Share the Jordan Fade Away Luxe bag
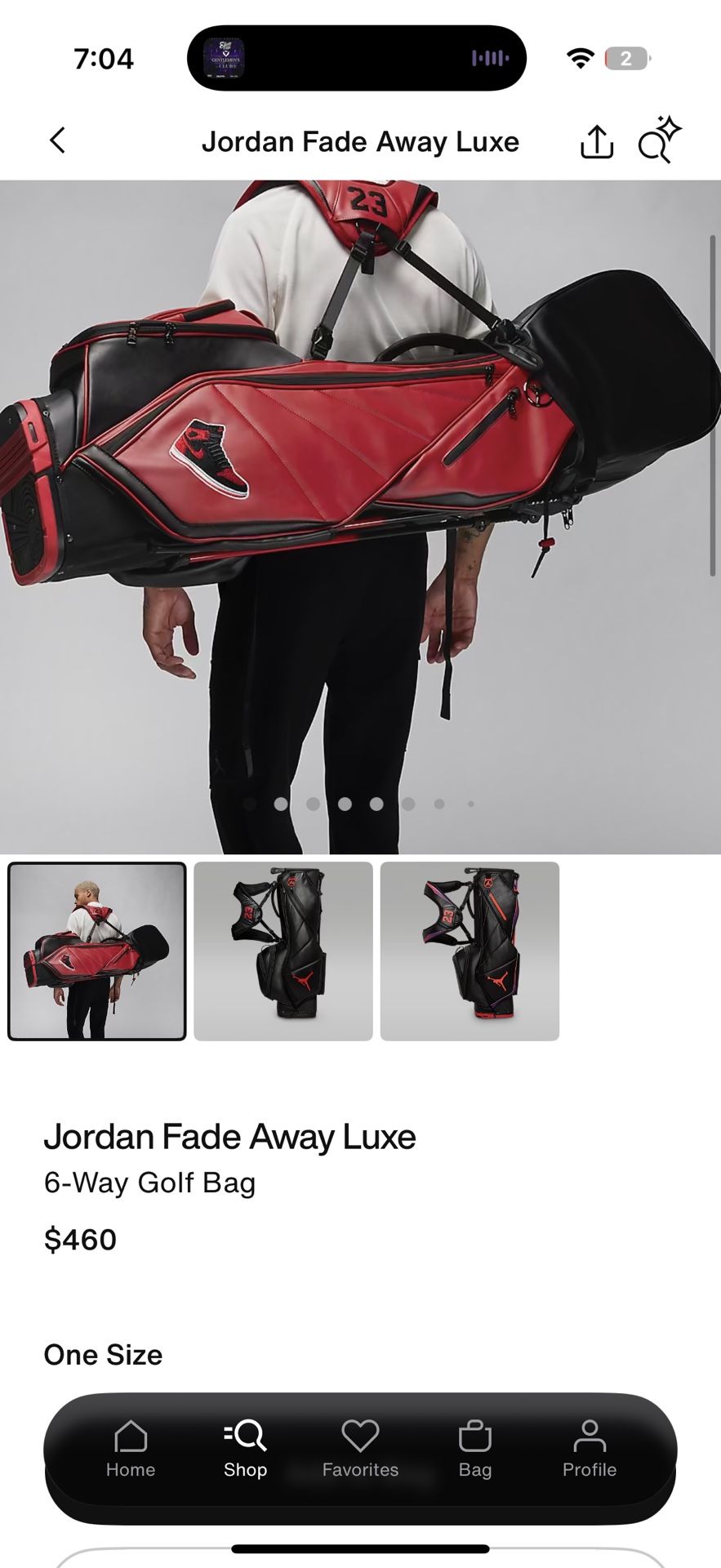Screen dimensions: 721x1568 coord(596,141)
